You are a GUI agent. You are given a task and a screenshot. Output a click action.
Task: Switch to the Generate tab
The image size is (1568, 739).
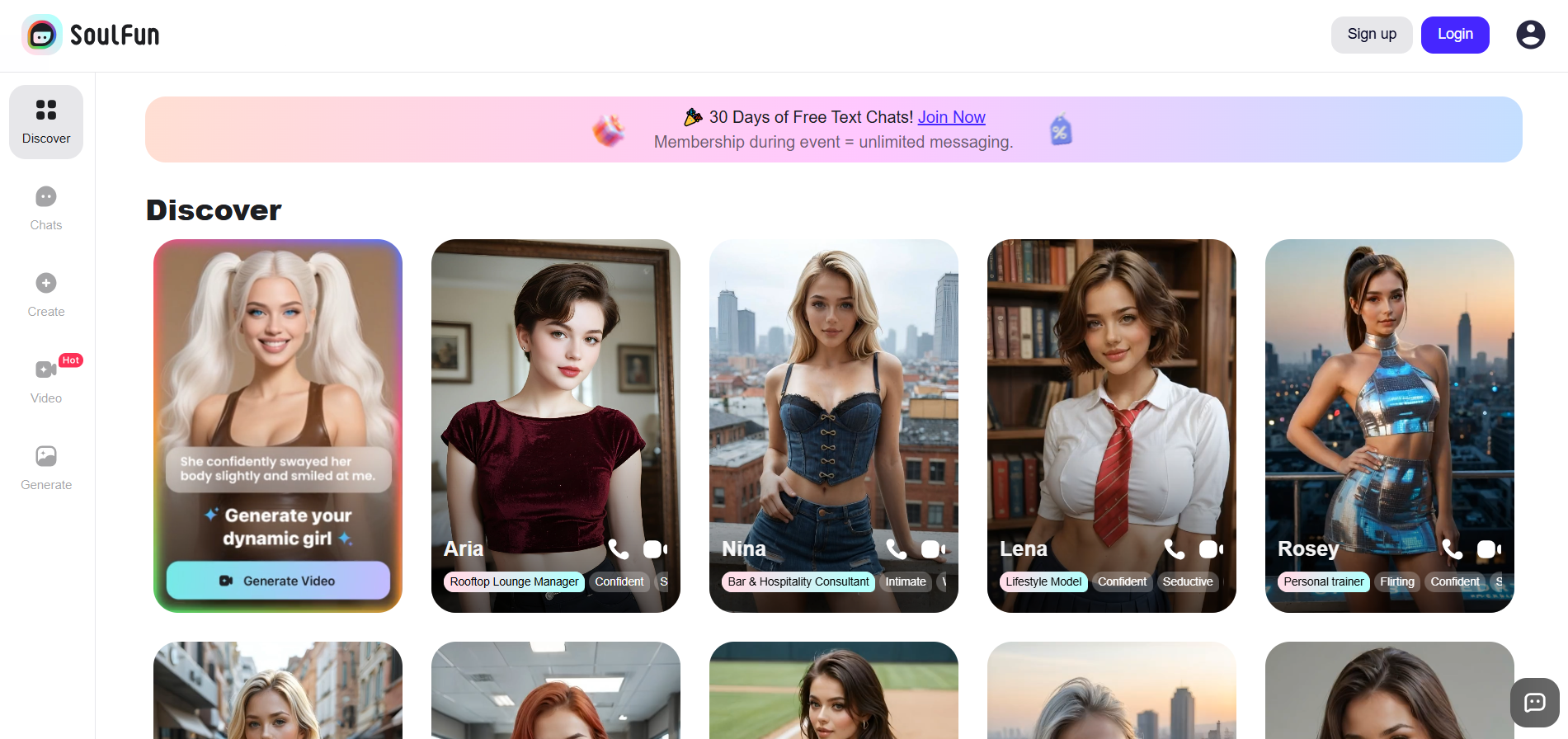(46, 468)
